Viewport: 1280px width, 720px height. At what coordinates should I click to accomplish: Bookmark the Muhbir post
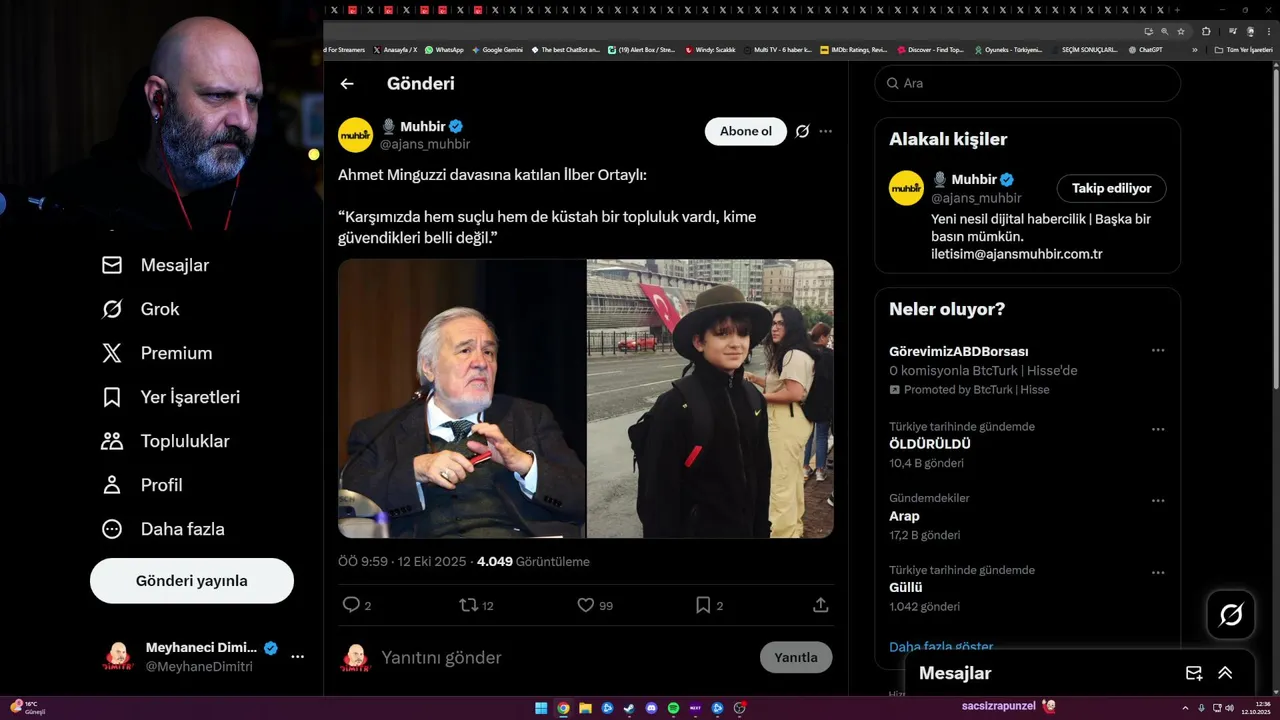tap(703, 605)
